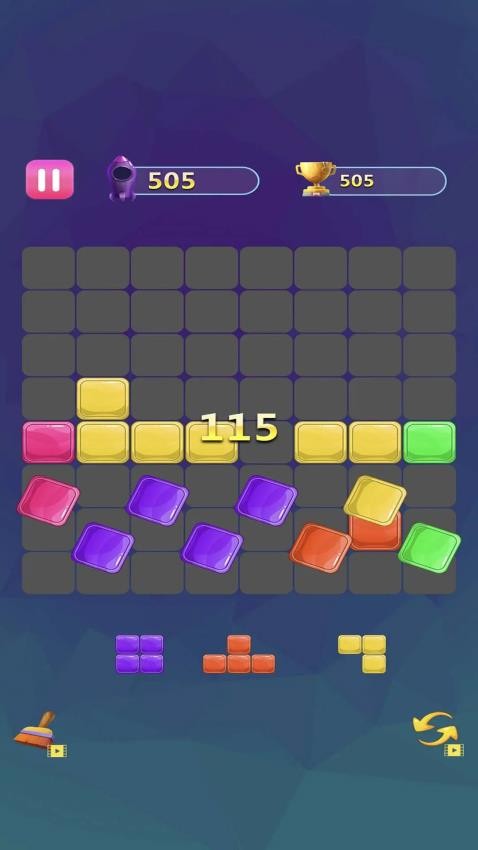Use the broom clear power-up

[x=39, y=733]
